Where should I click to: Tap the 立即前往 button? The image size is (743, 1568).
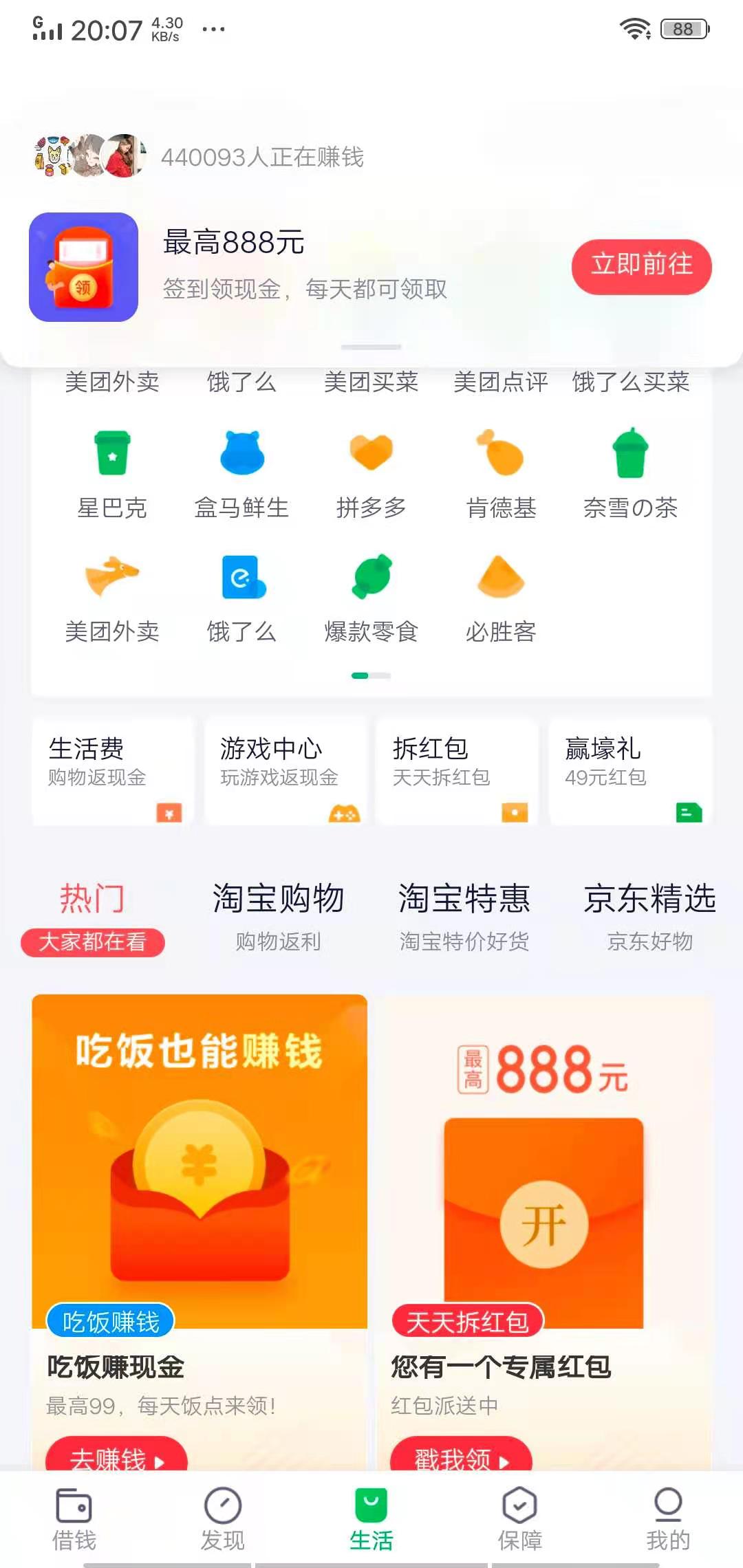[x=641, y=266]
